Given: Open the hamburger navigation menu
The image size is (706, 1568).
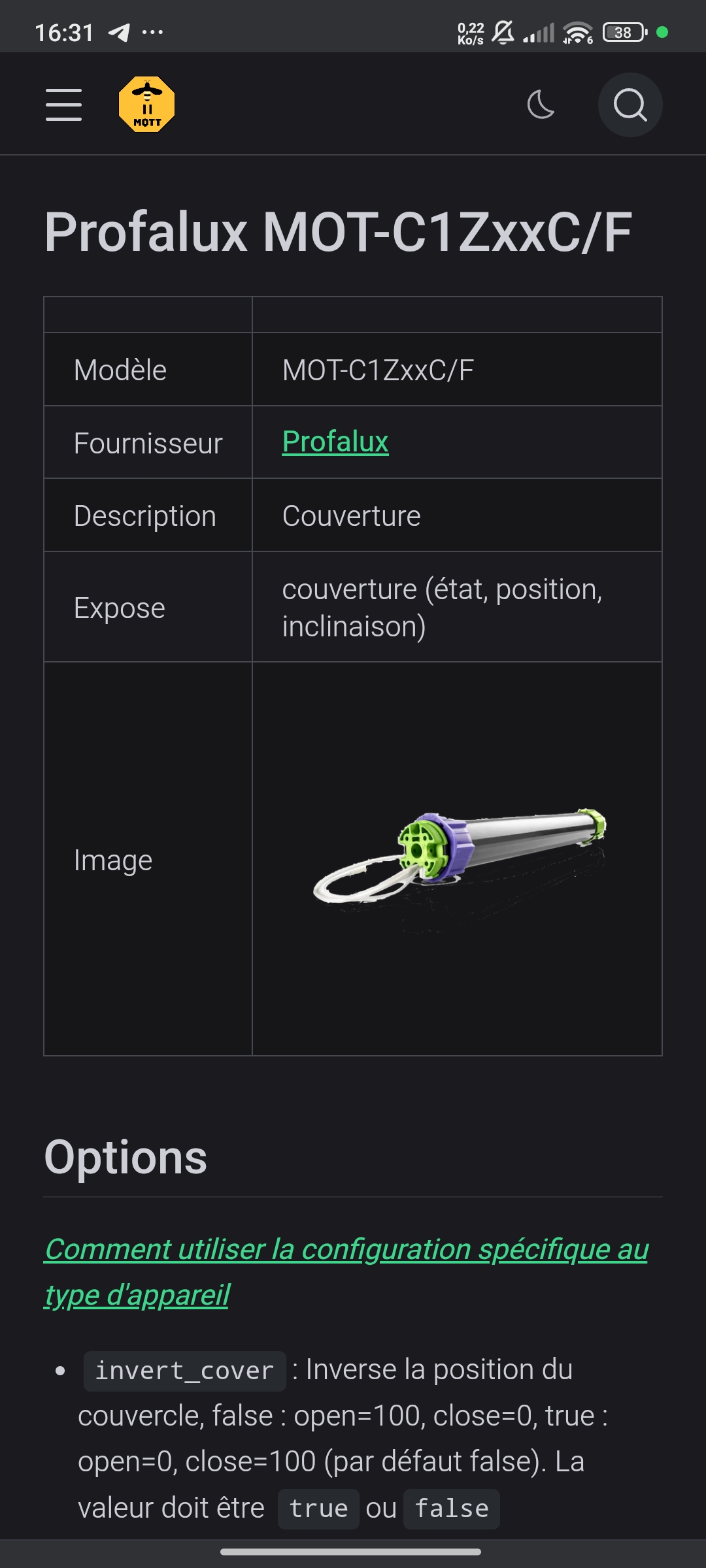Looking at the screenshot, I should pos(63,105).
